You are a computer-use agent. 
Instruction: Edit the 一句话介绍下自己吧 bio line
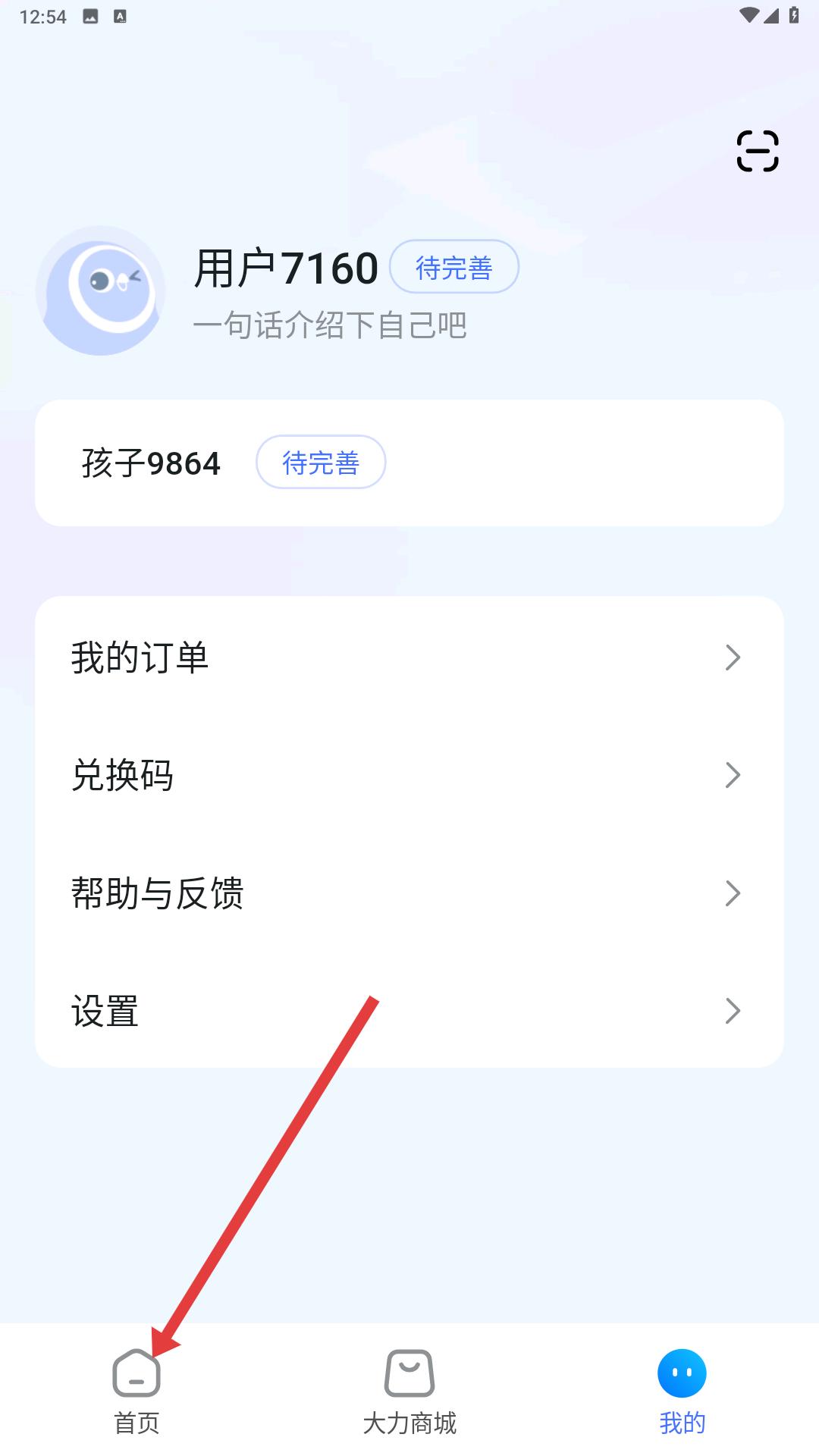330,325
